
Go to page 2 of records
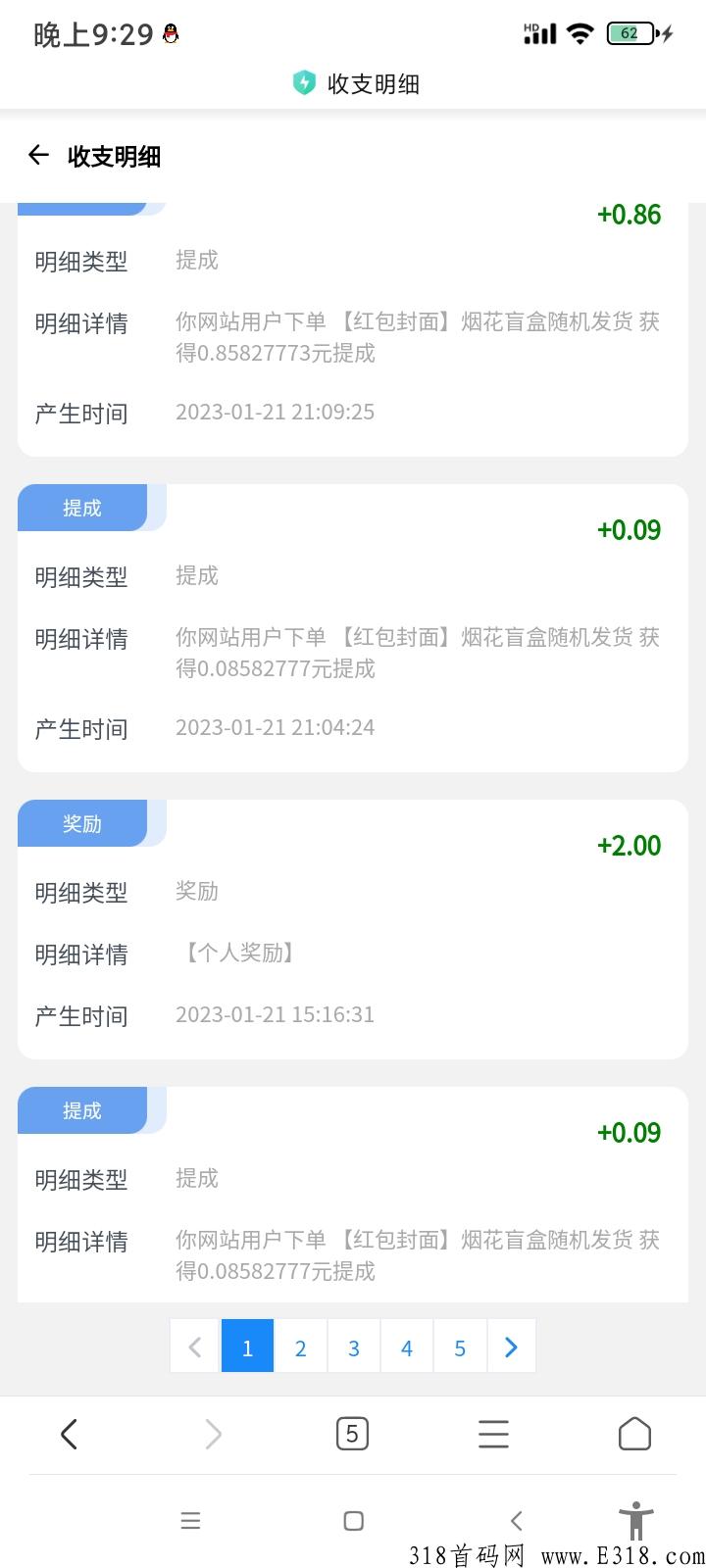tap(300, 1346)
